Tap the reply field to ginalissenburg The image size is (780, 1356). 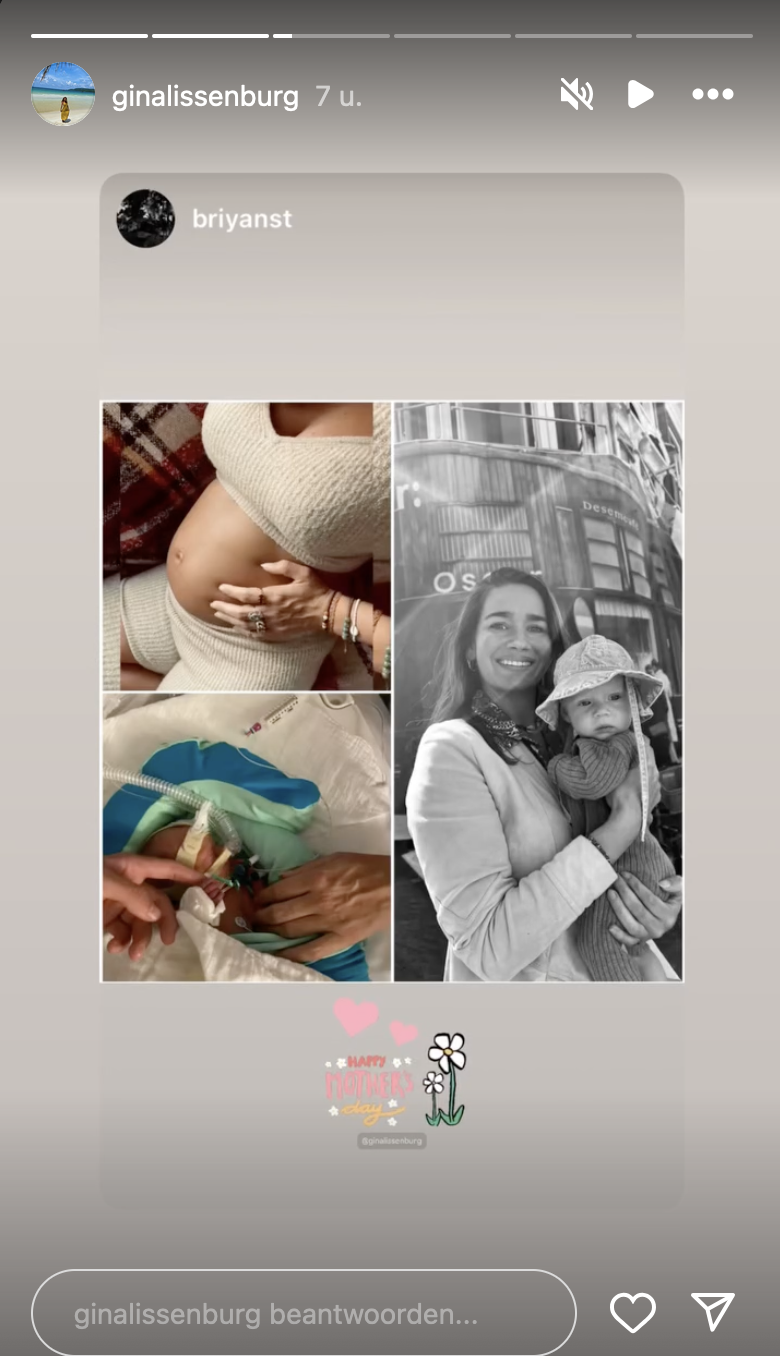pyautogui.click(x=303, y=1313)
